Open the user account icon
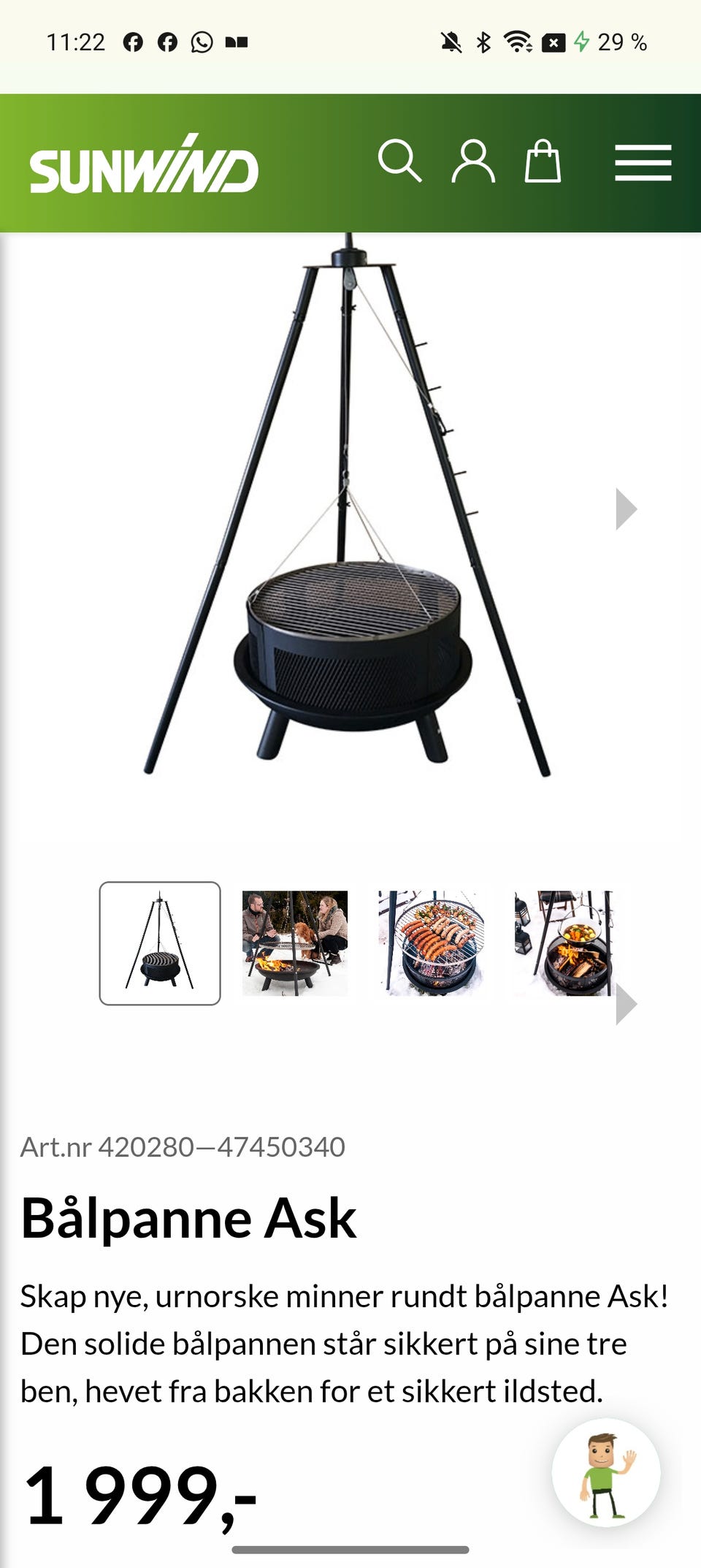 point(473,161)
